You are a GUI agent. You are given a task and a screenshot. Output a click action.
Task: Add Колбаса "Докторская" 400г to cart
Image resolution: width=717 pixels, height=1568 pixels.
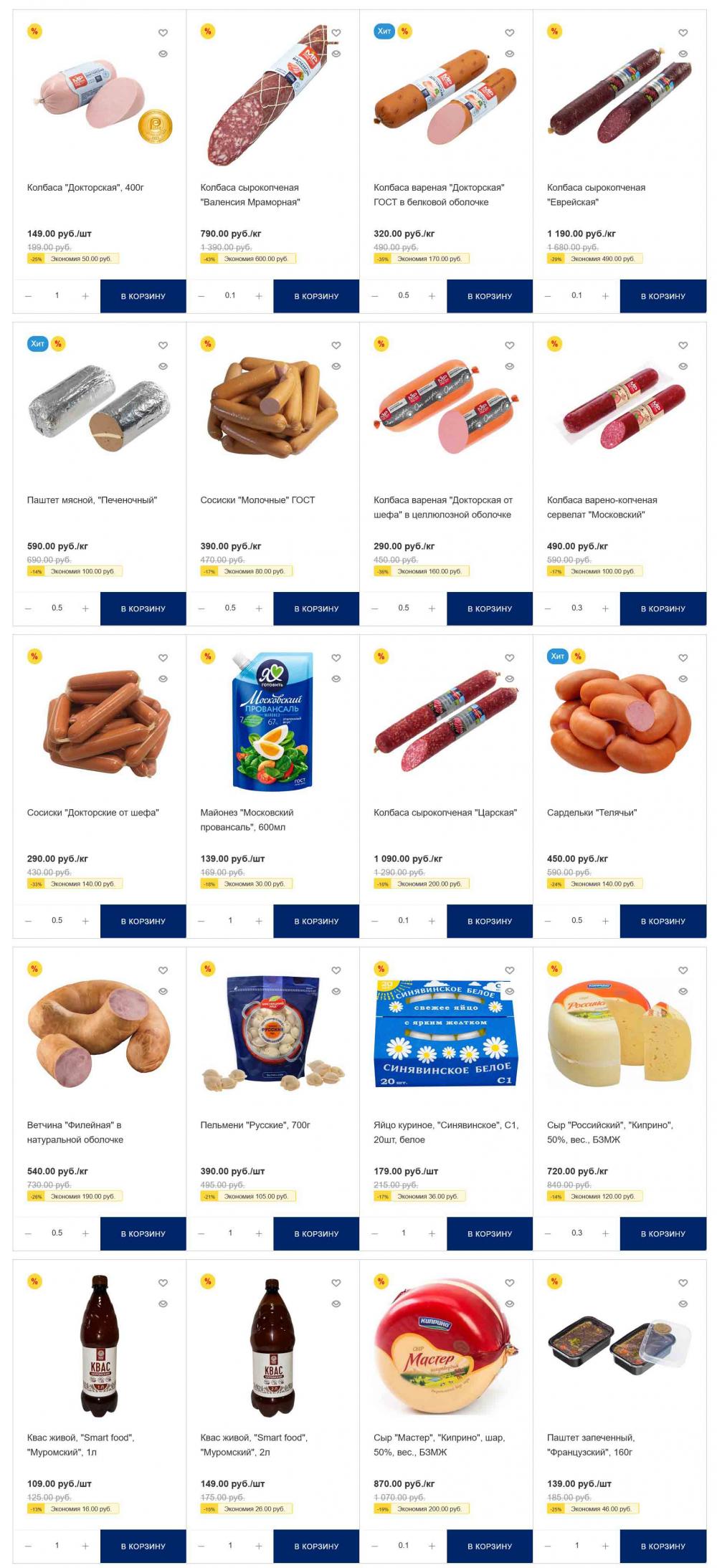click(x=143, y=296)
